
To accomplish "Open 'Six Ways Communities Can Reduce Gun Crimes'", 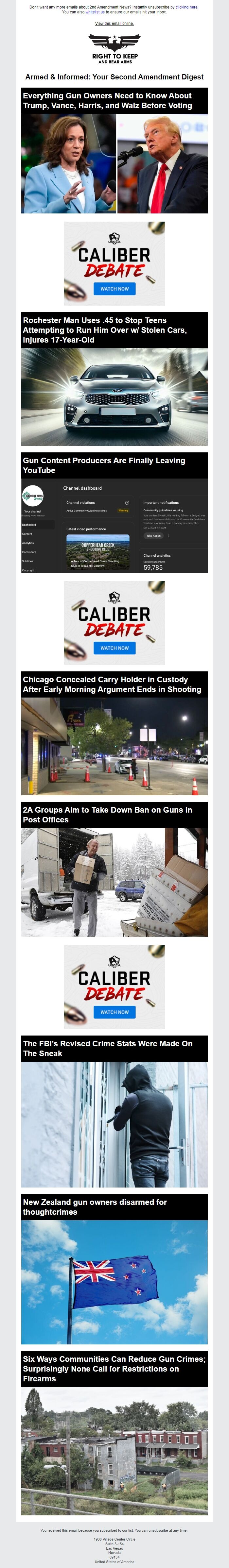I will [114, 1368].
